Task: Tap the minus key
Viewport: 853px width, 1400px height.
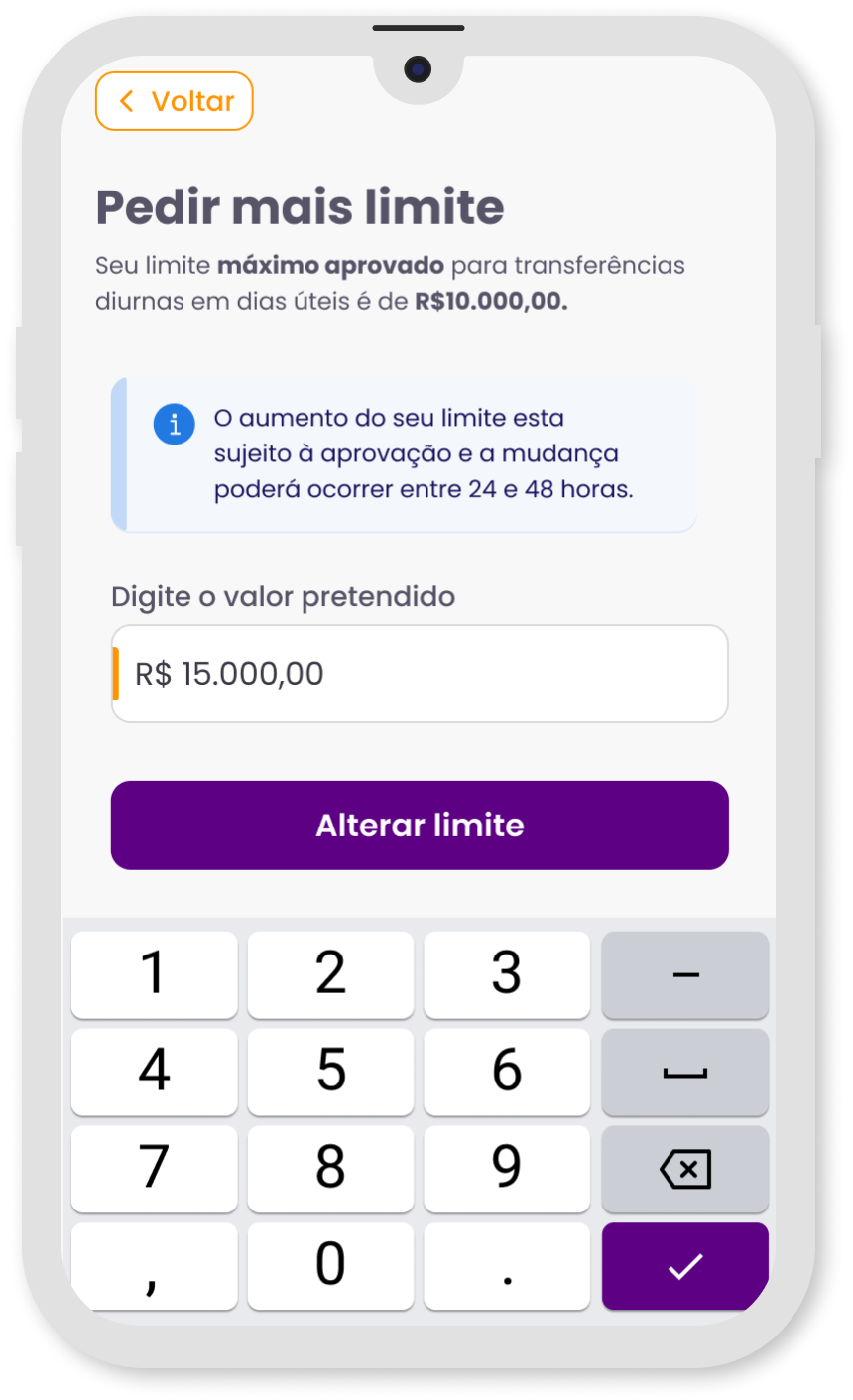Action: coord(685,974)
